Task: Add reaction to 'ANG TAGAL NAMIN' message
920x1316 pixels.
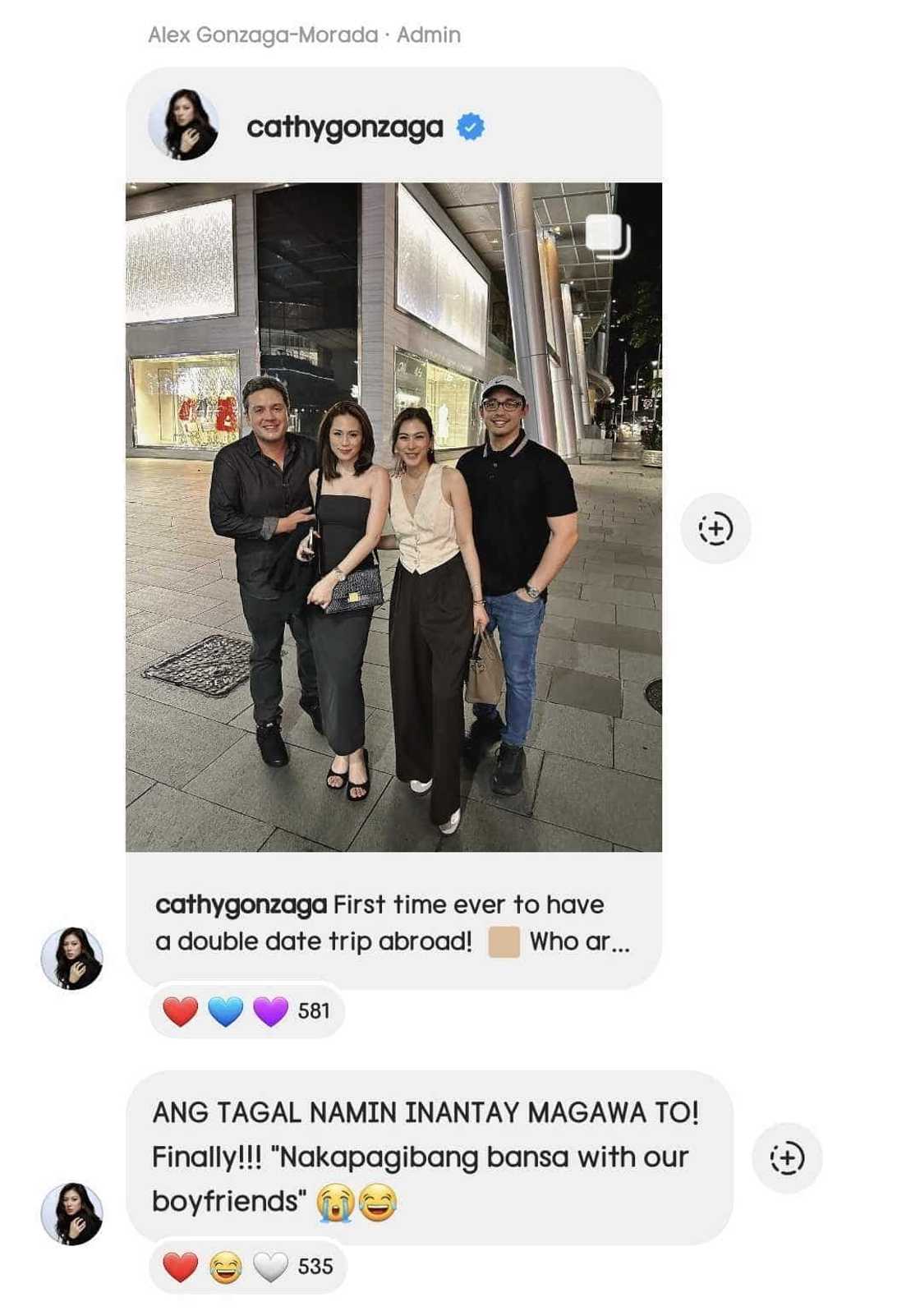Action: click(x=786, y=1157)
